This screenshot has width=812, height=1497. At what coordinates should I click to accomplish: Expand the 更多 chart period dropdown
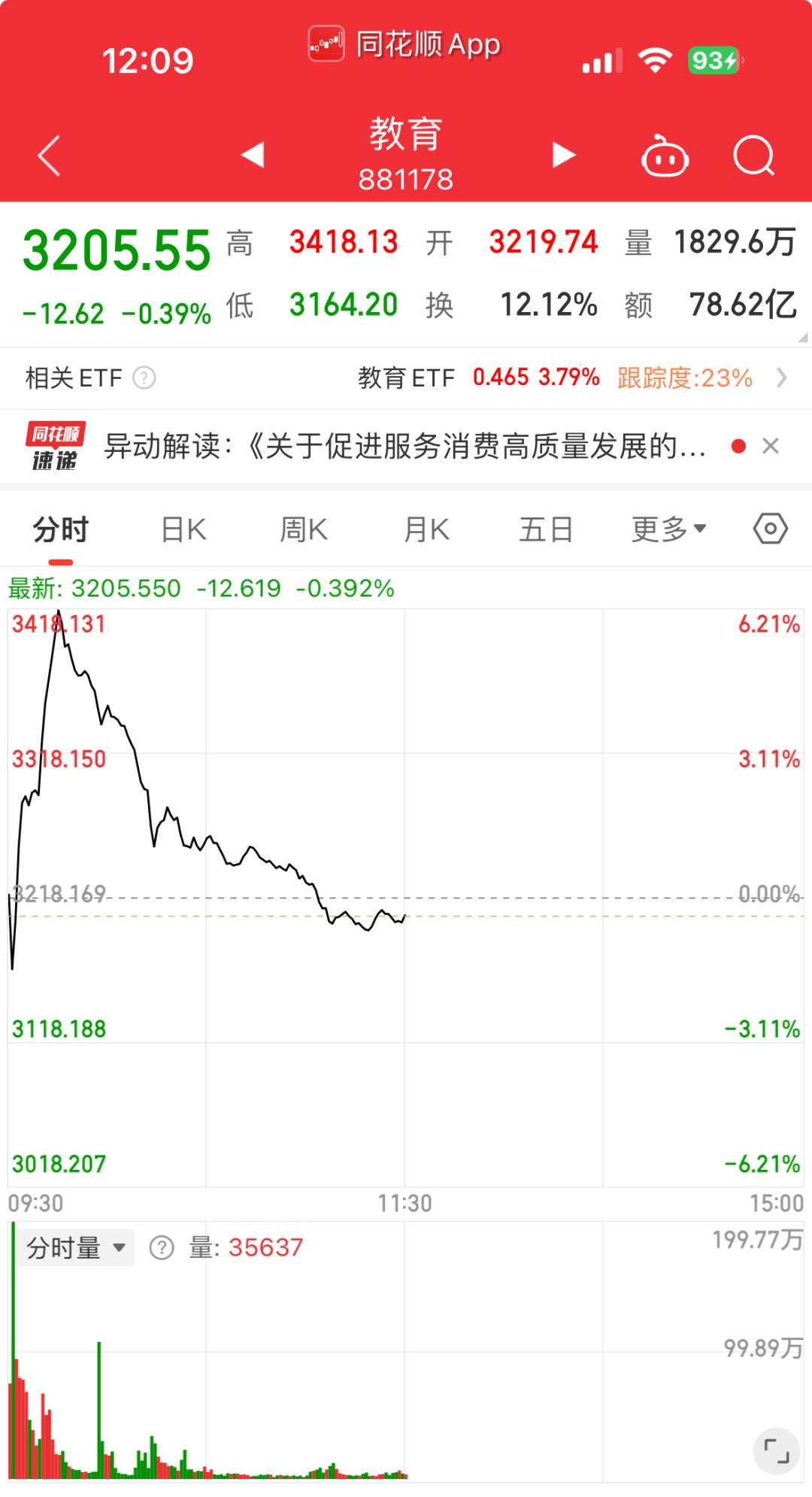(x=668, y=530)
